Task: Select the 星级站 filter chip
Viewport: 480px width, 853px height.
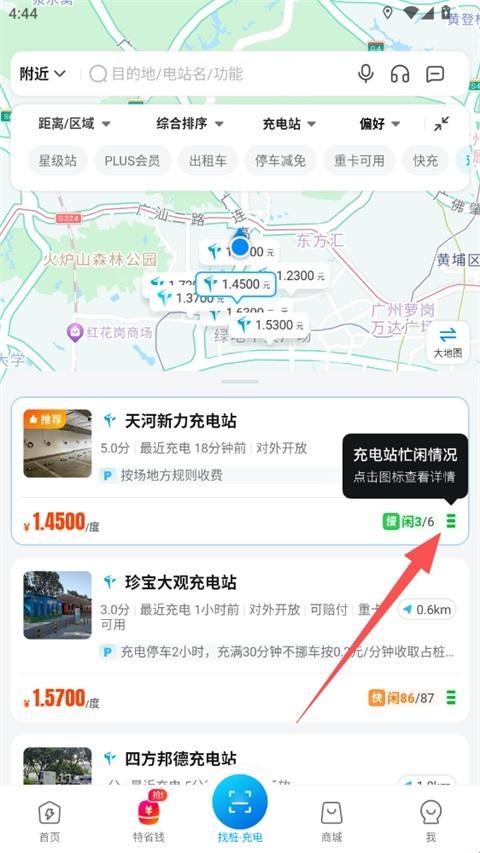Action: [58, 160]
